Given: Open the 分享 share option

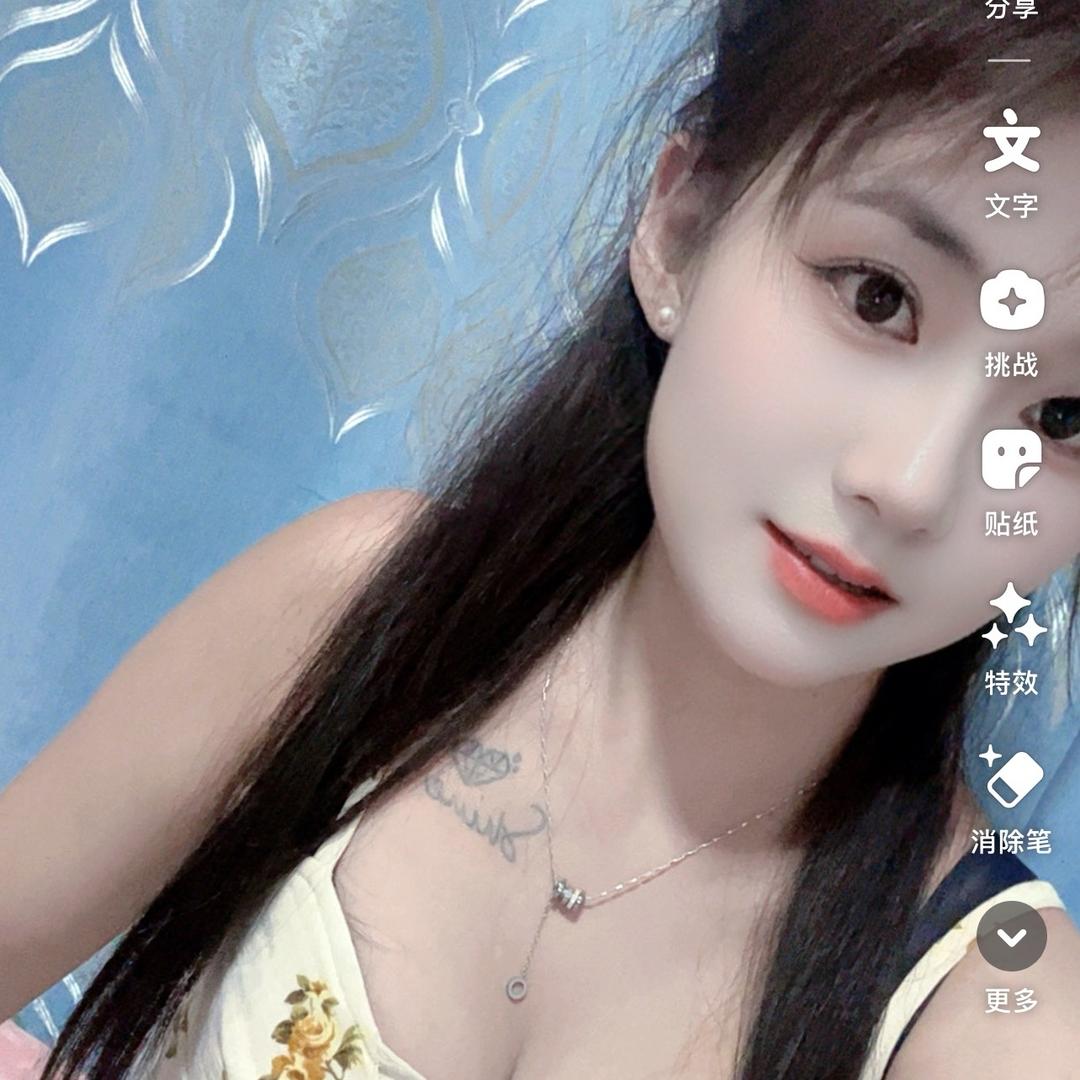Looking at the screenshot, I should [x=1011, y=10].
